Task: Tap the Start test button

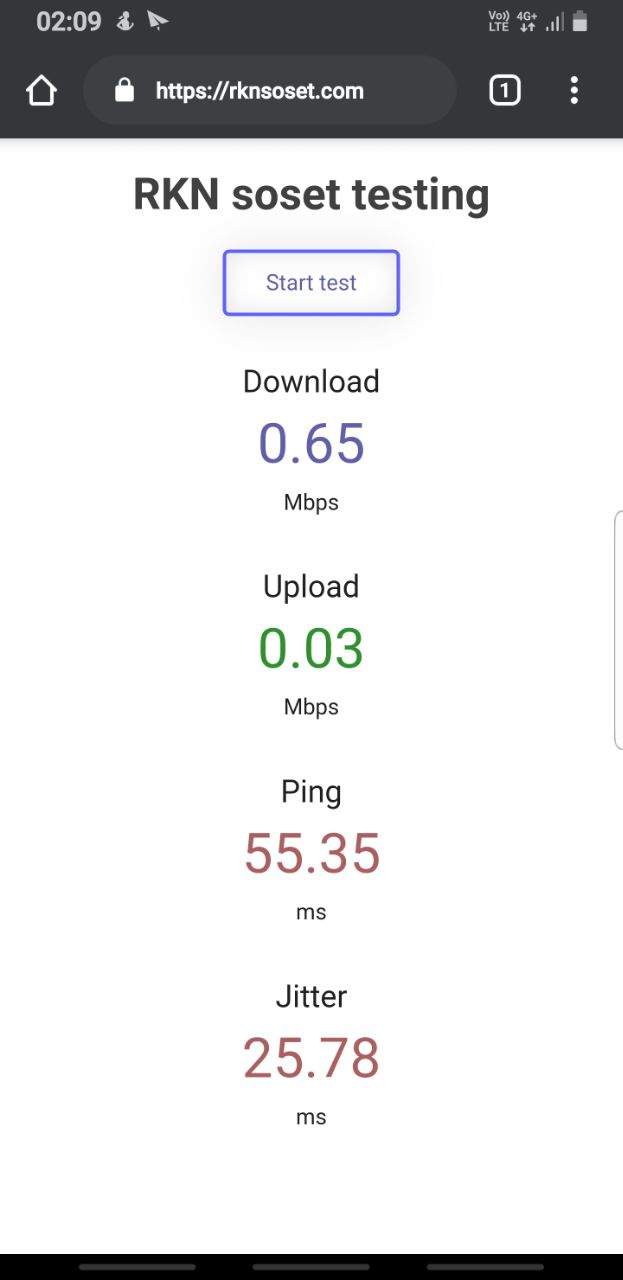Action: [x=311, y=283]
